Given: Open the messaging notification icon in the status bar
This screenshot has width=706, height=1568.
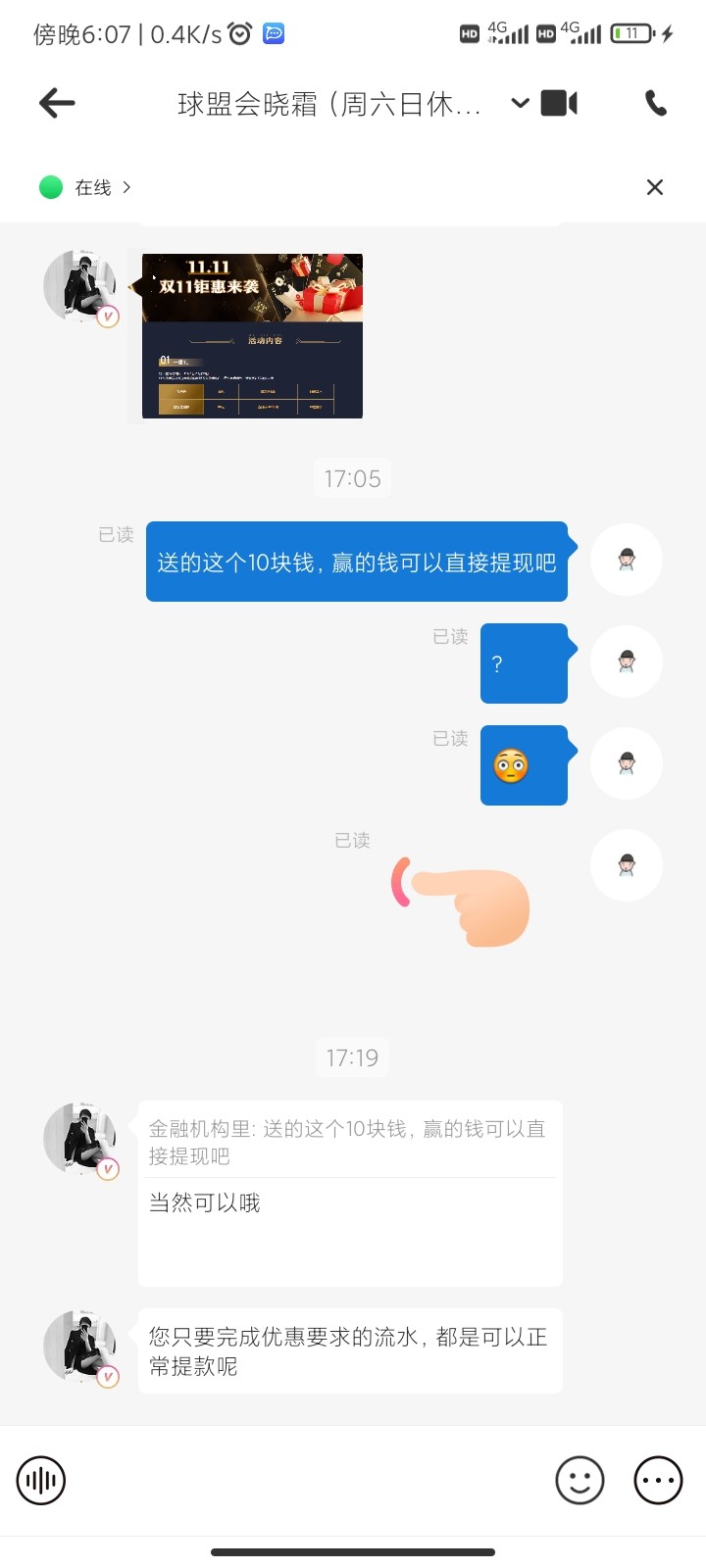Looking at the screenshot, I should pyautogui.click(x=272, y=32).
